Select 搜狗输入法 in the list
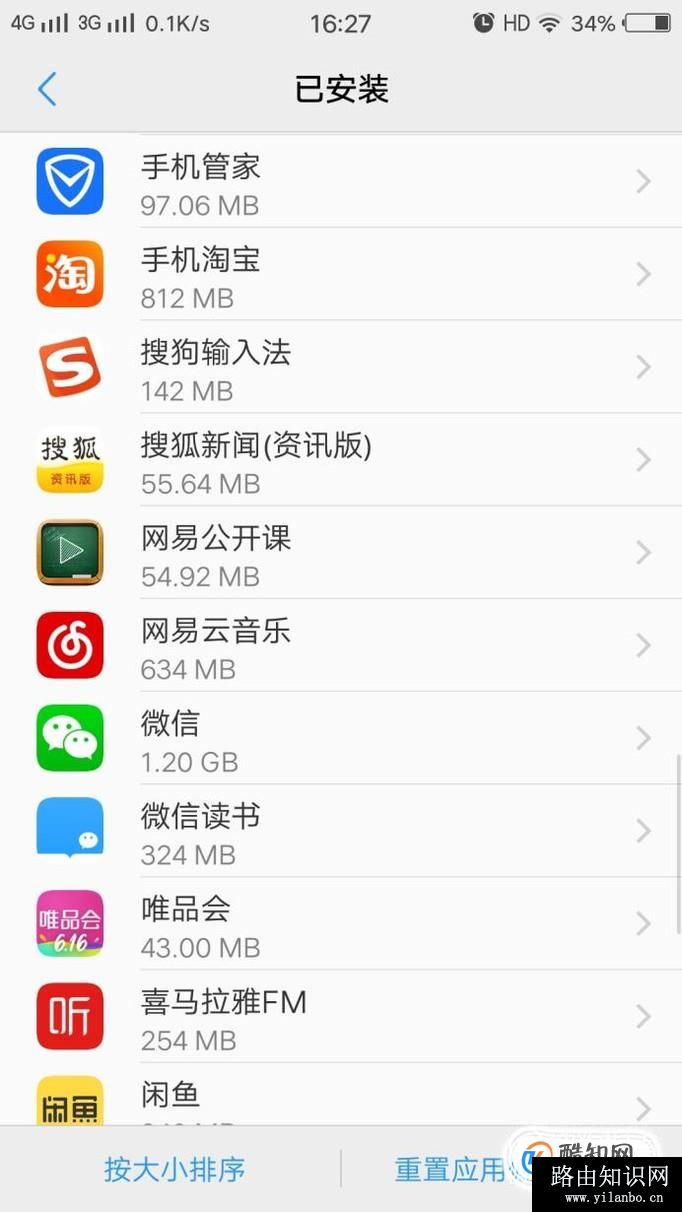The image size is (682, 1212). (x=341, y=367)
